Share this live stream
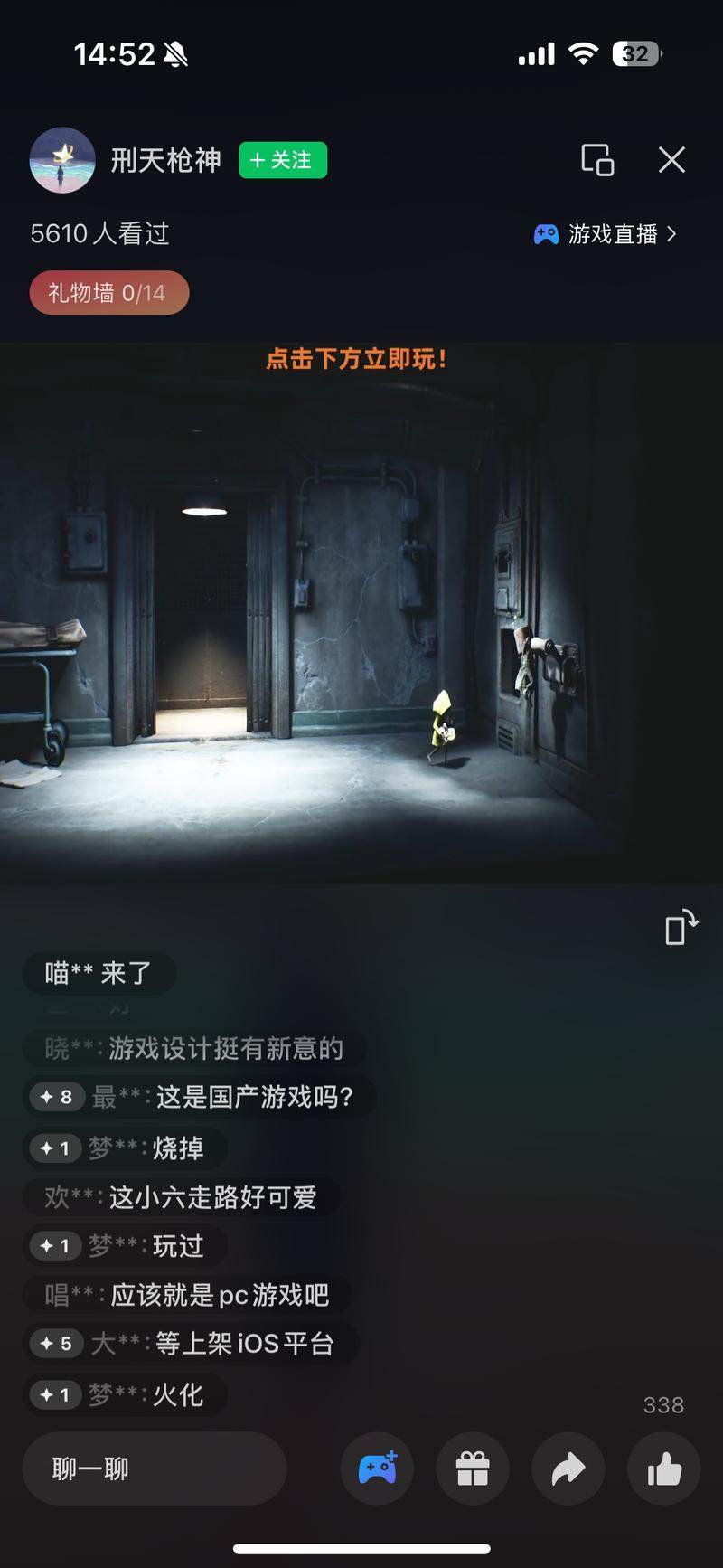This screenshot has height=1568, width=723. point(568,1469)
